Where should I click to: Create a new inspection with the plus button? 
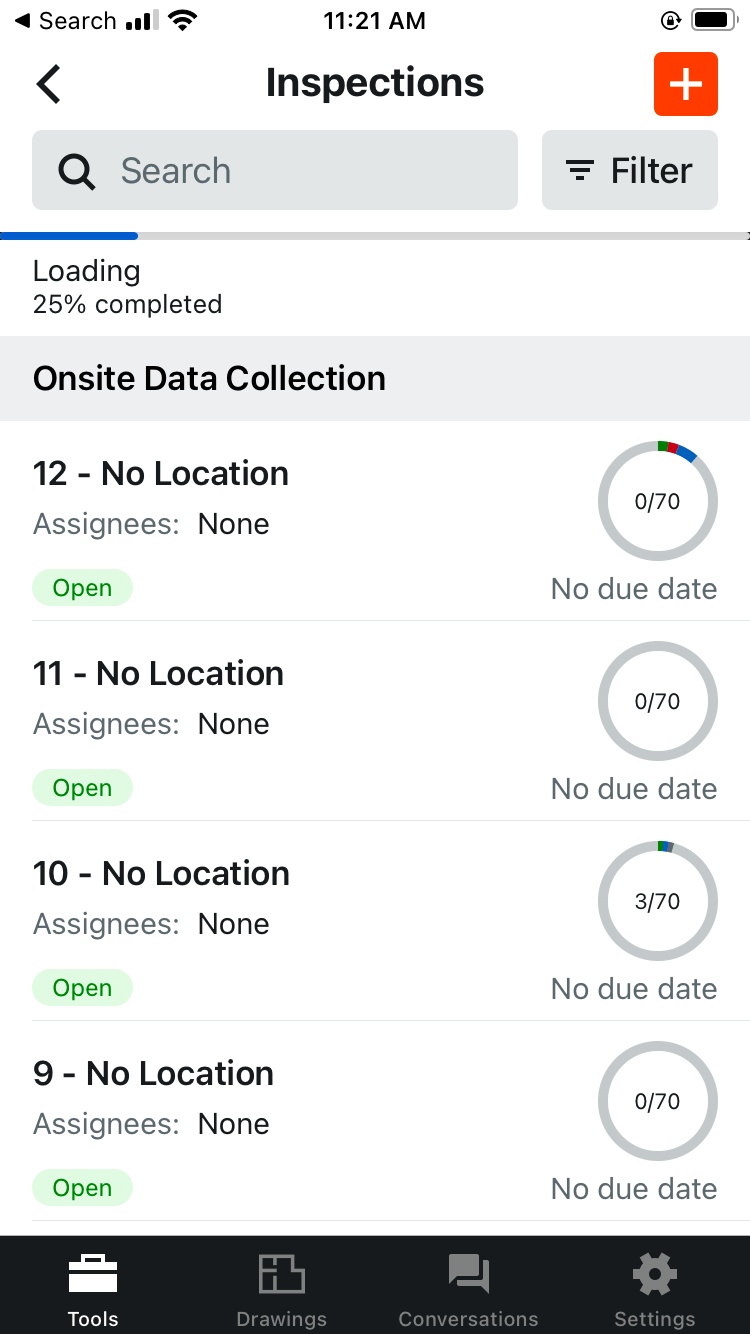686,84
